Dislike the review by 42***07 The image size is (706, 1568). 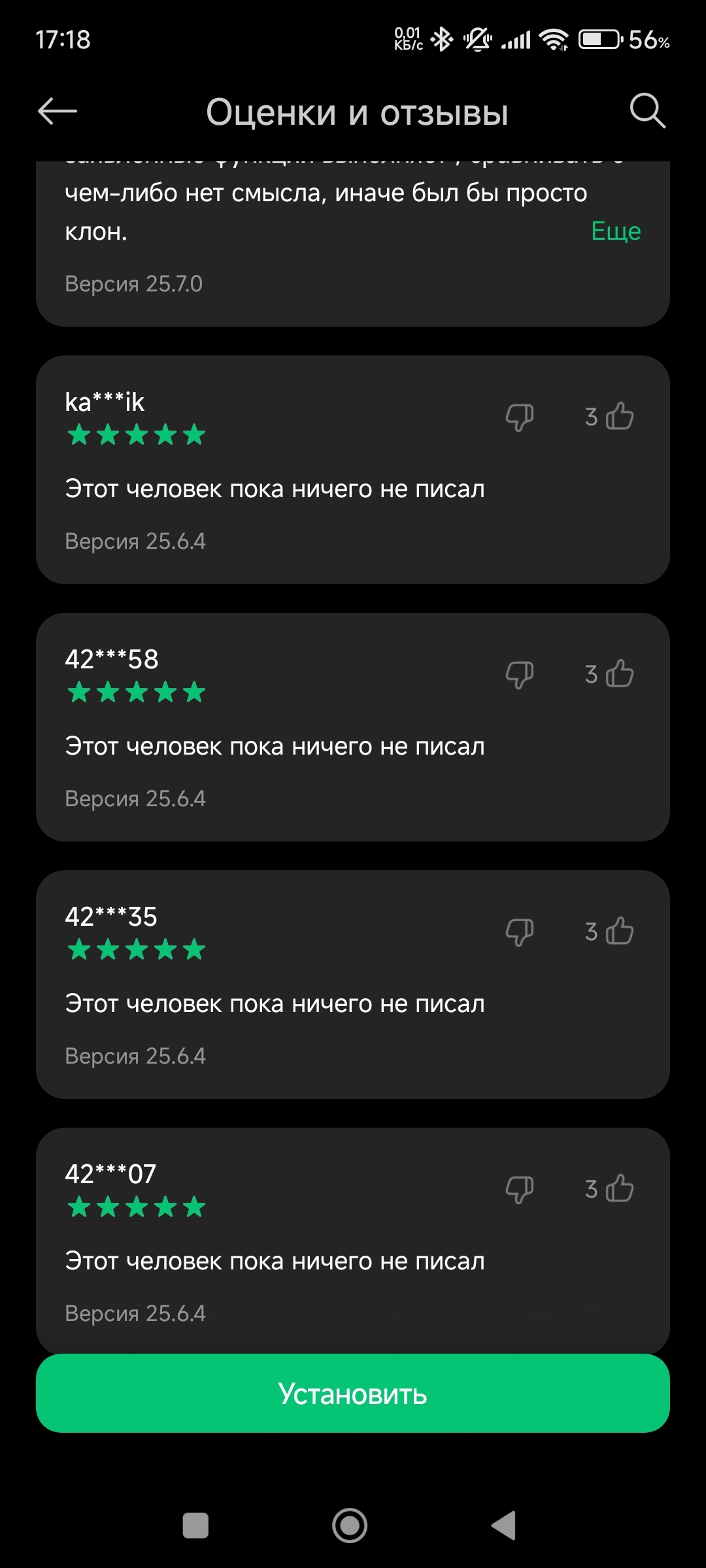point(520,1189)
